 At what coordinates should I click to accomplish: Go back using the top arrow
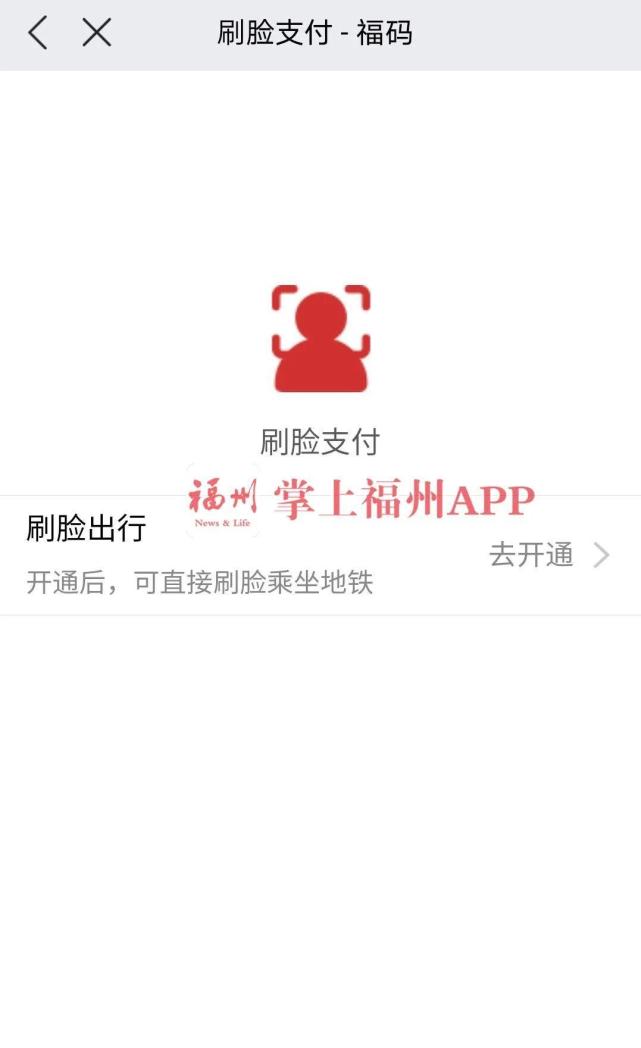coord(38,33)
